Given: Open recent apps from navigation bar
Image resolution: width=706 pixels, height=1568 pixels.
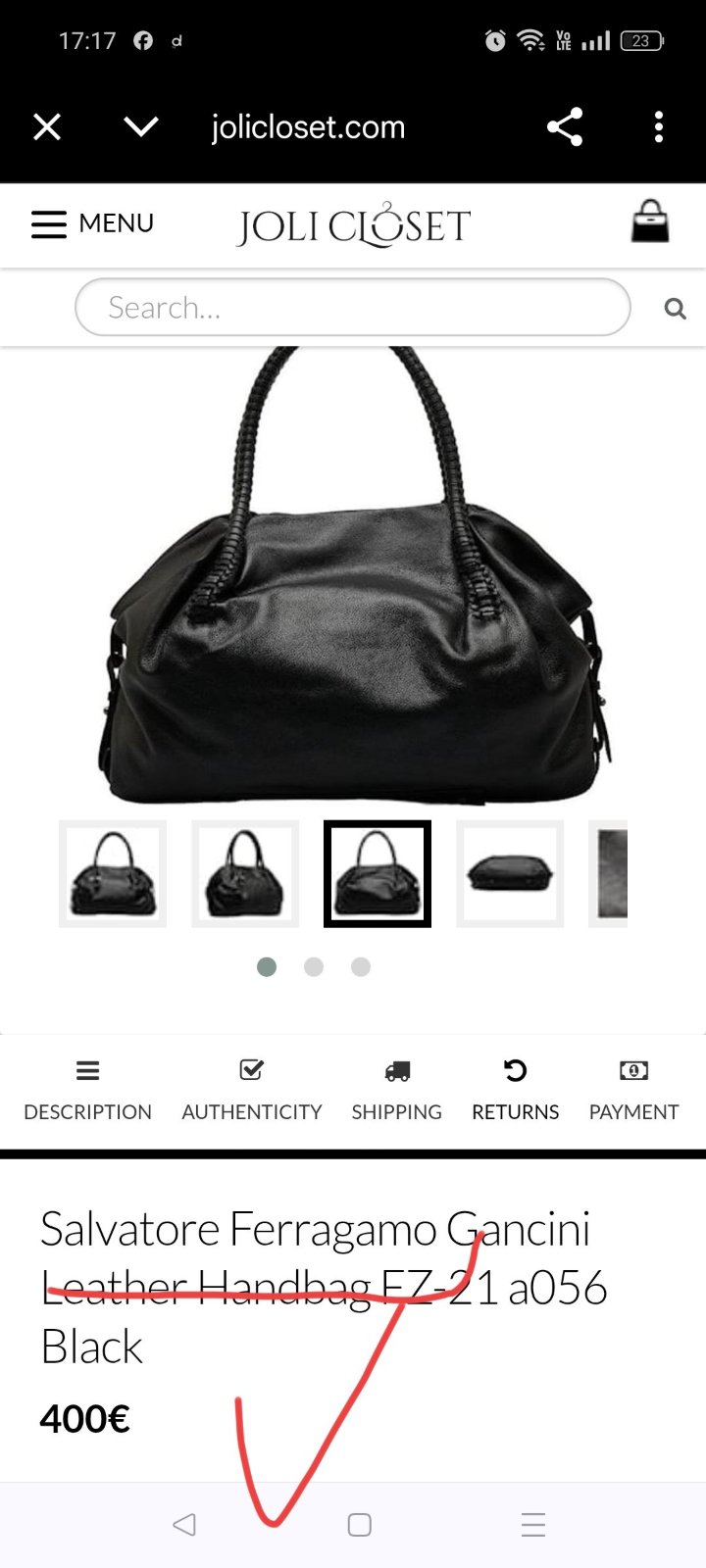Looking at the screenshot, I should (x=533, y=1524).
